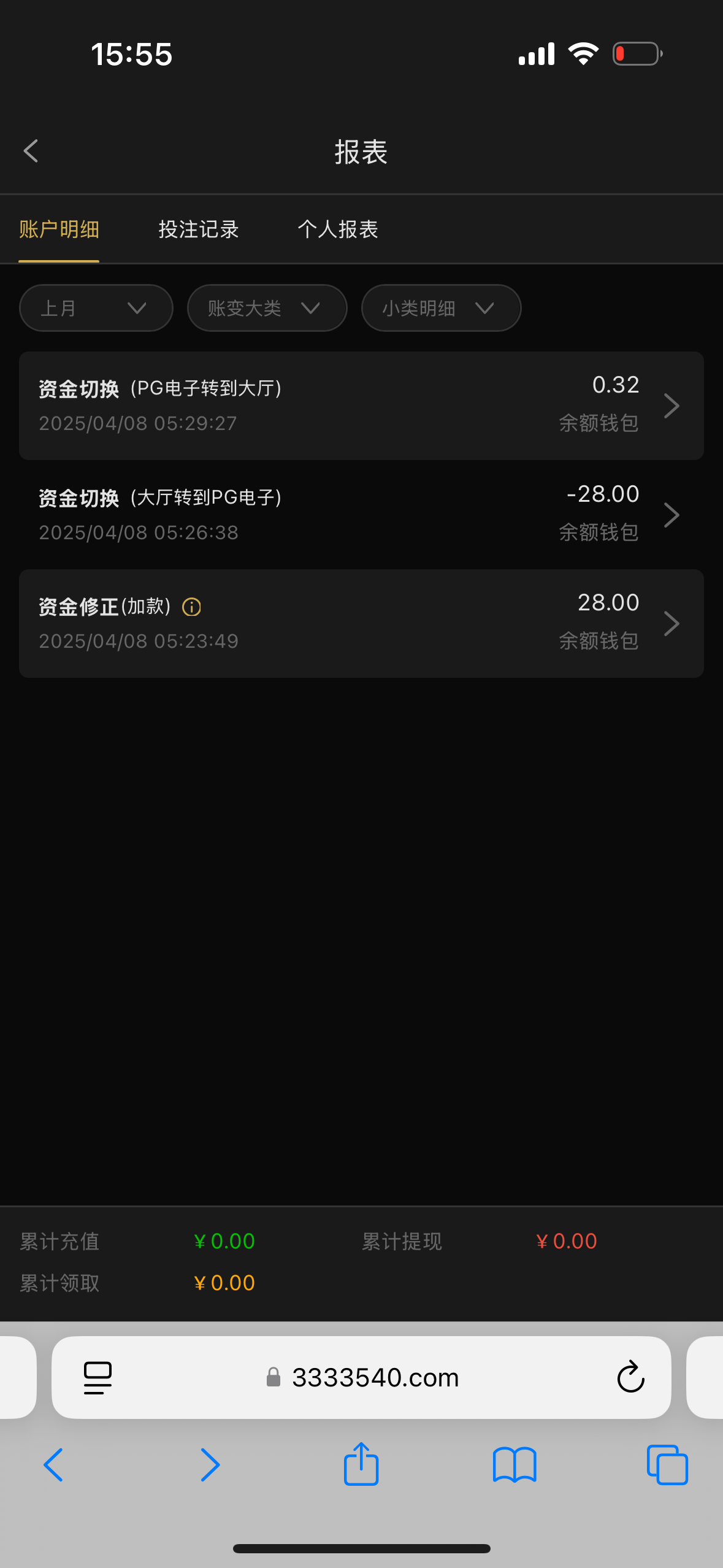Tap the tab overview icon in Safari

pyautogui.click(x=667, y=1464)
